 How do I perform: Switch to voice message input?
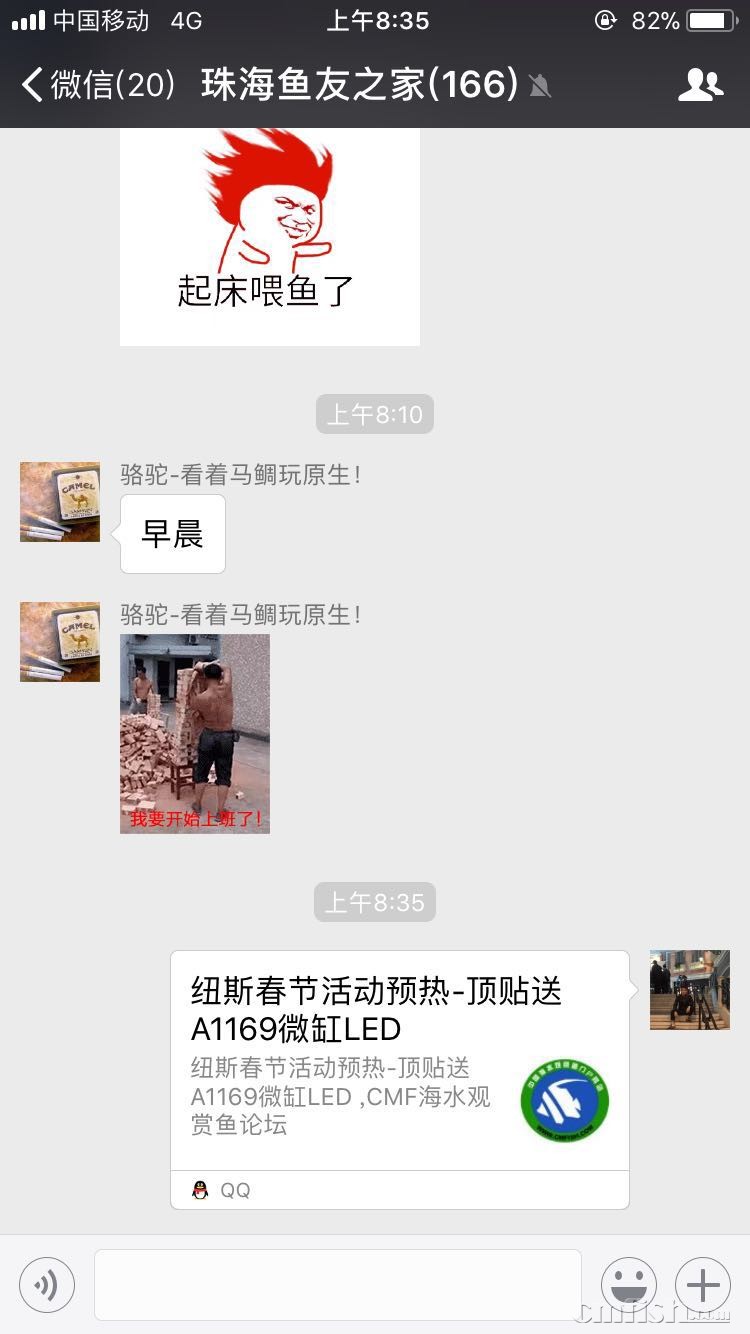tap(47, 1284)
